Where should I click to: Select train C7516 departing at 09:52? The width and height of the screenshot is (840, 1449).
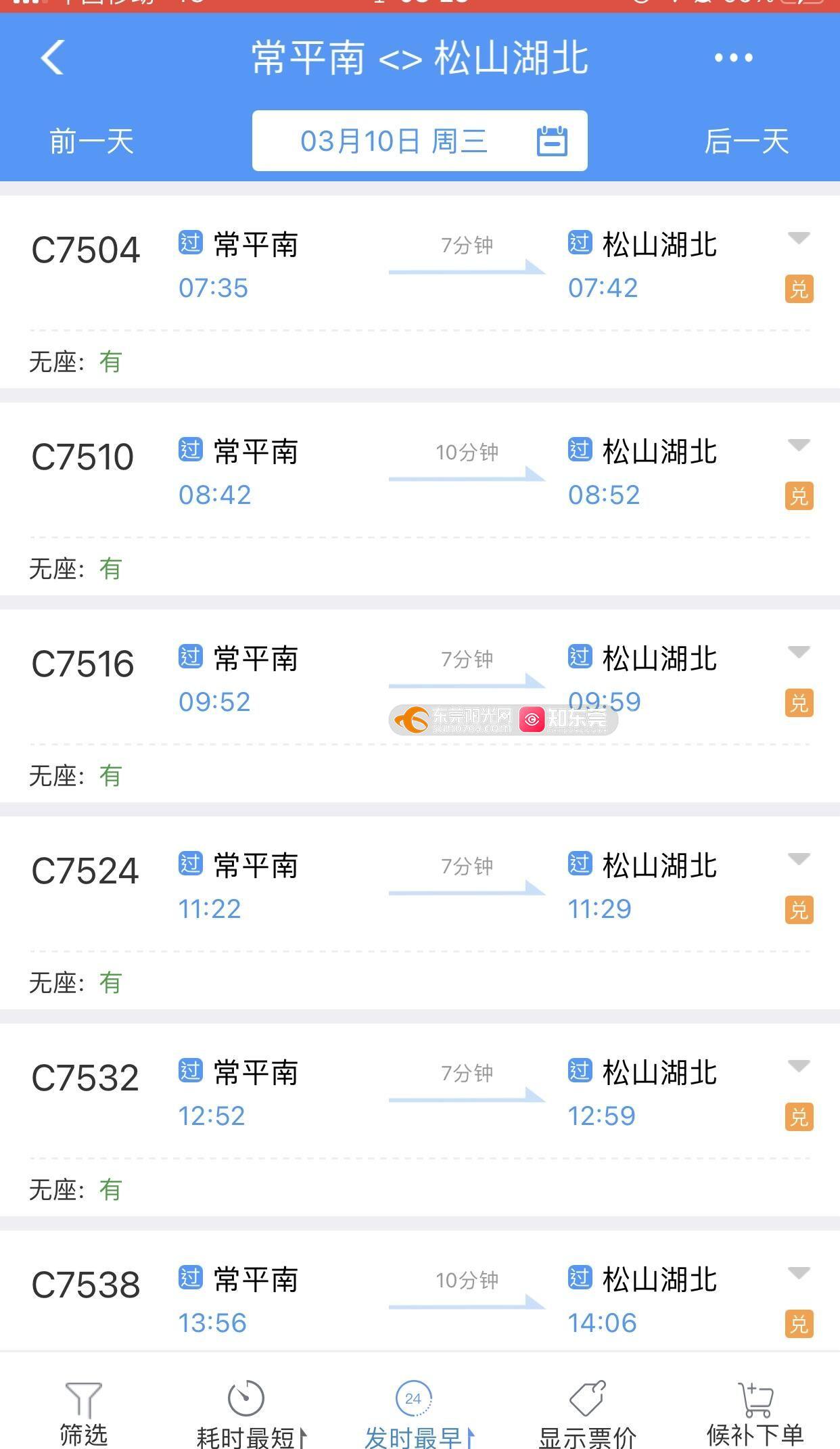point(420,706)
